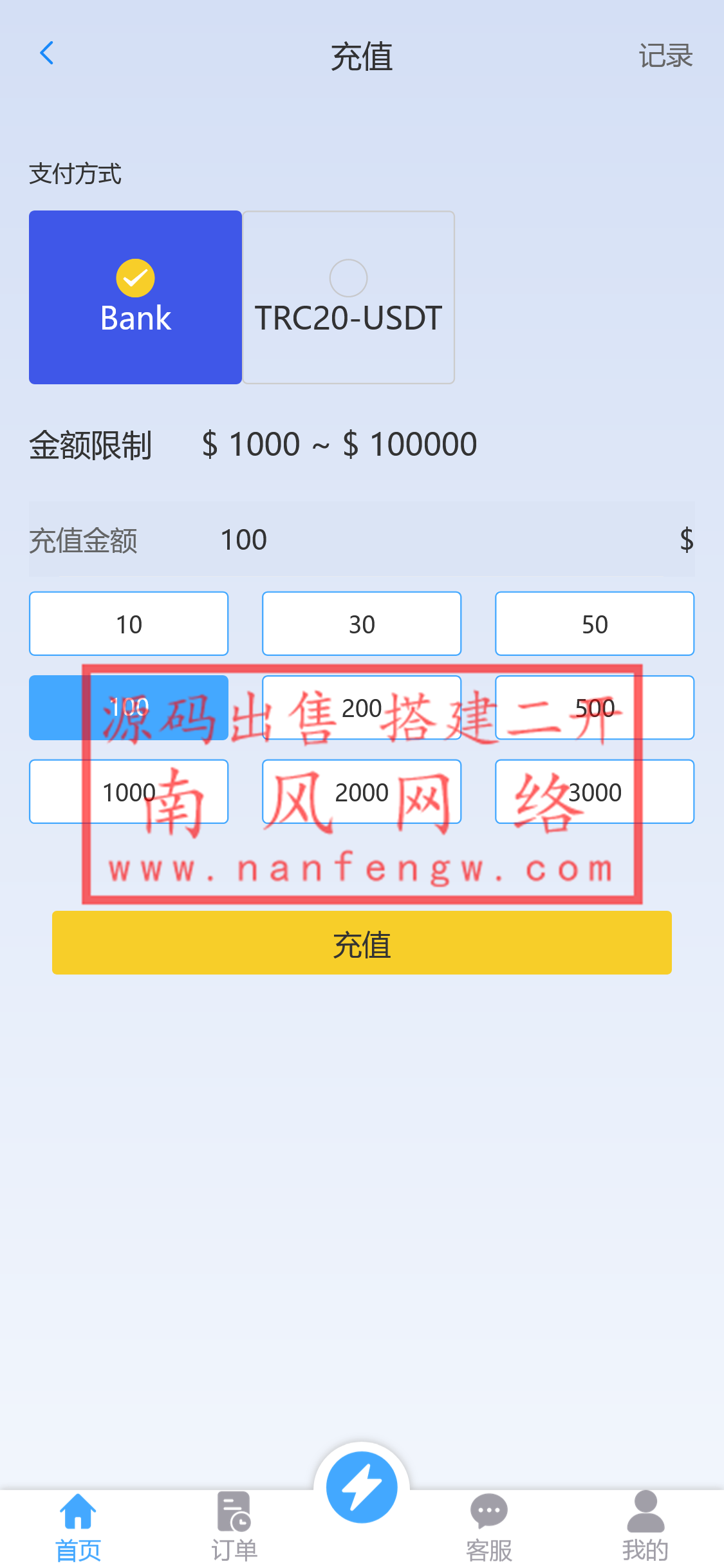Select the 100 quick amount
Image resolution: width=724 pixels, height=1568 pixels.
point(129,707)
